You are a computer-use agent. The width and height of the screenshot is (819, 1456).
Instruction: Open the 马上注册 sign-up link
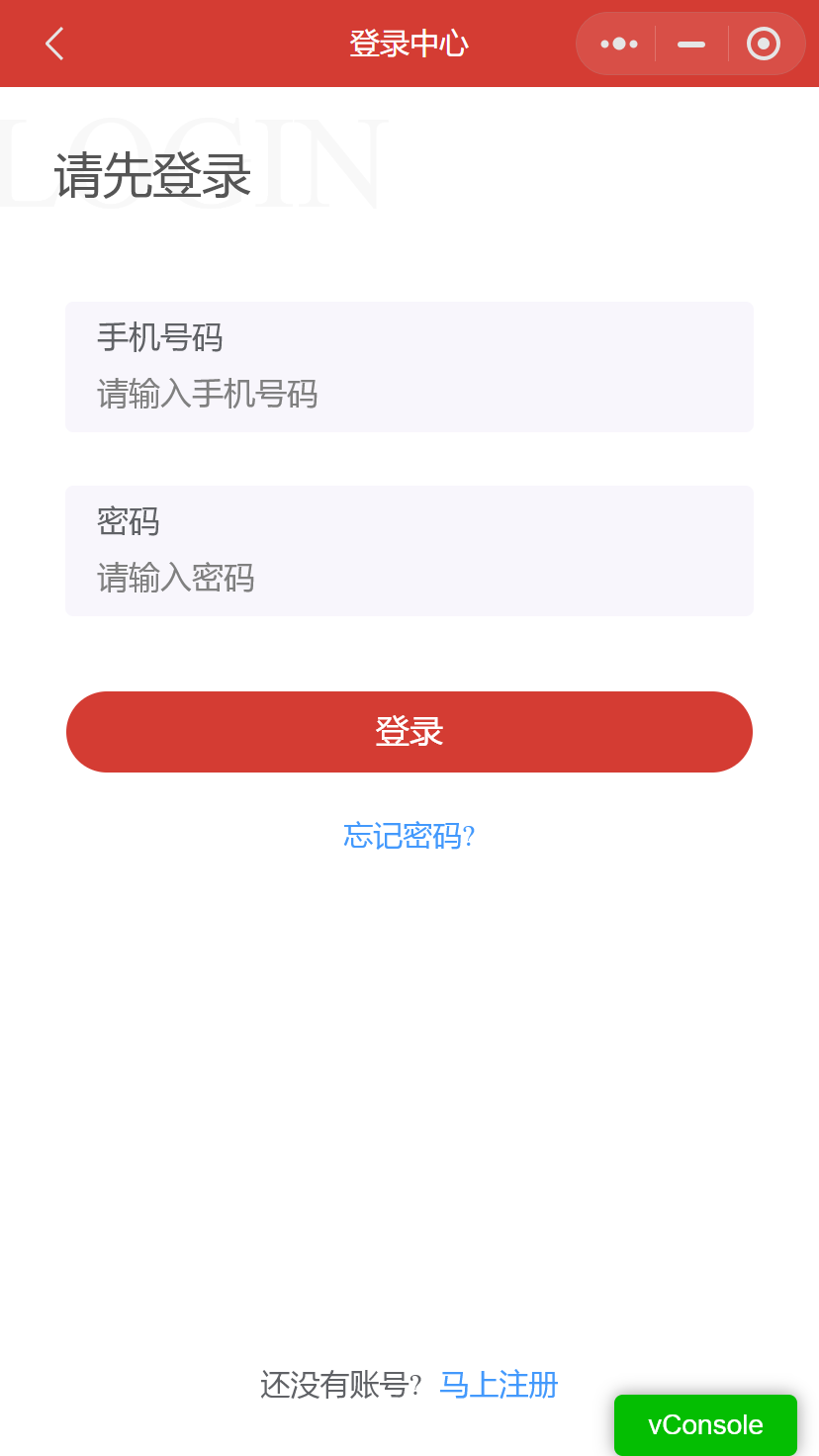[499, 1385]
